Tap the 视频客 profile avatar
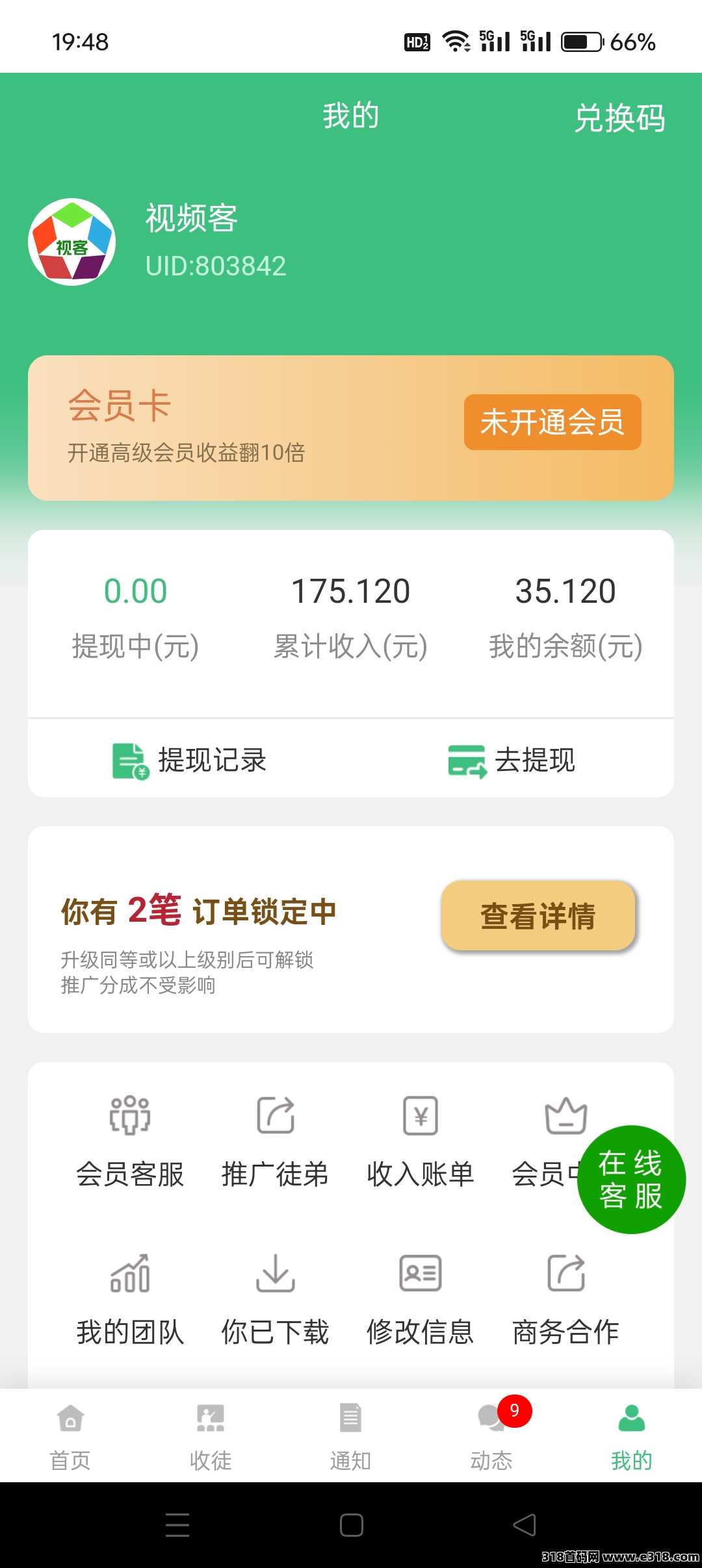This screenshot has height=1568, width=702. click(71, 242)
